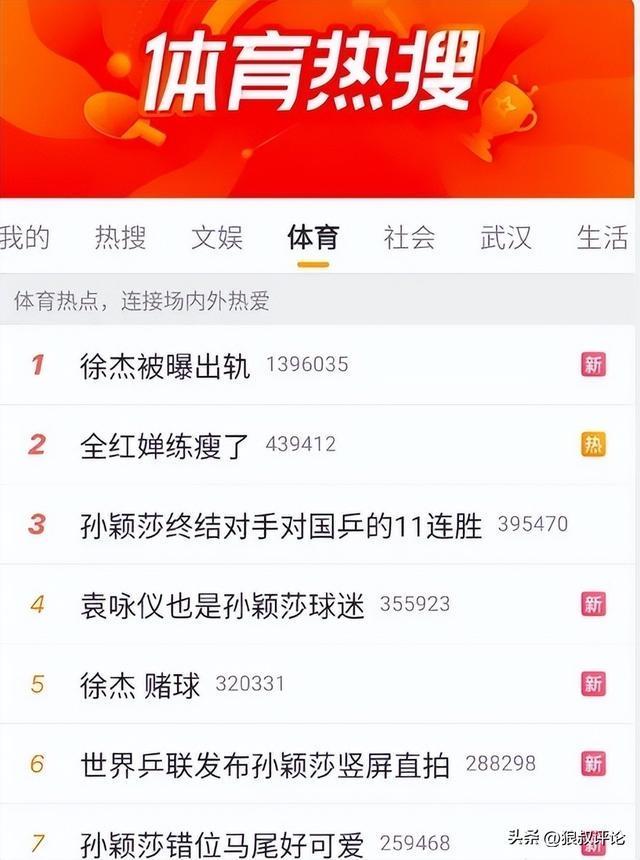Open topic 全红婵练瘦了
Viewport: 640px width, 860px height.
165,445
